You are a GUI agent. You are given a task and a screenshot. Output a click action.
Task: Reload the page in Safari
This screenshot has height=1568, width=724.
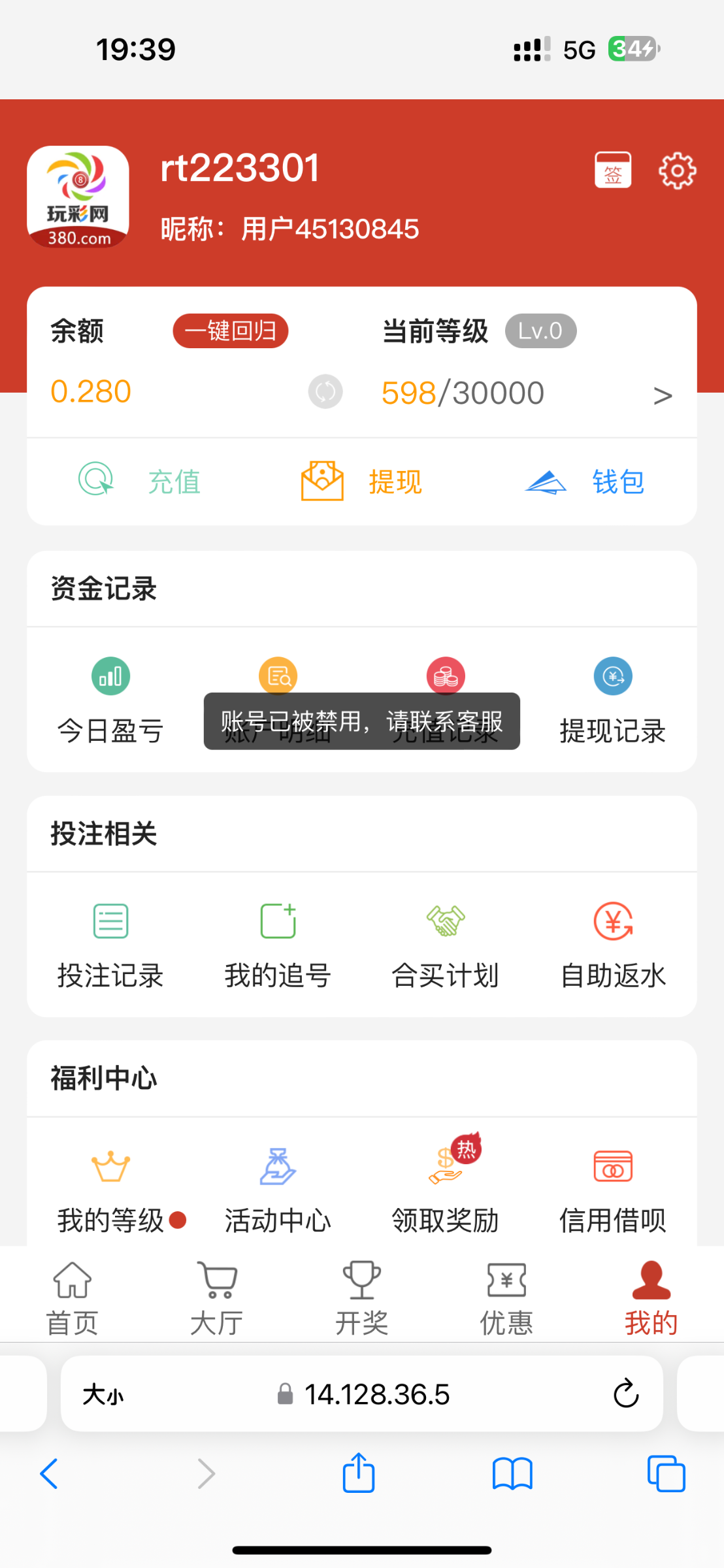coord(626,1394)
